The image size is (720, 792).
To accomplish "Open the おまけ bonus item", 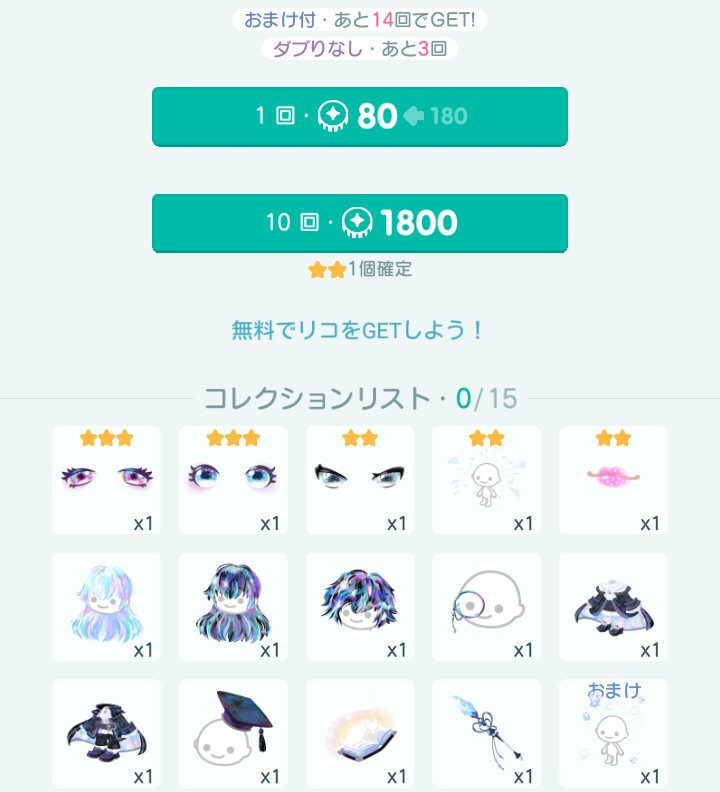I will (x=613, y=733).
